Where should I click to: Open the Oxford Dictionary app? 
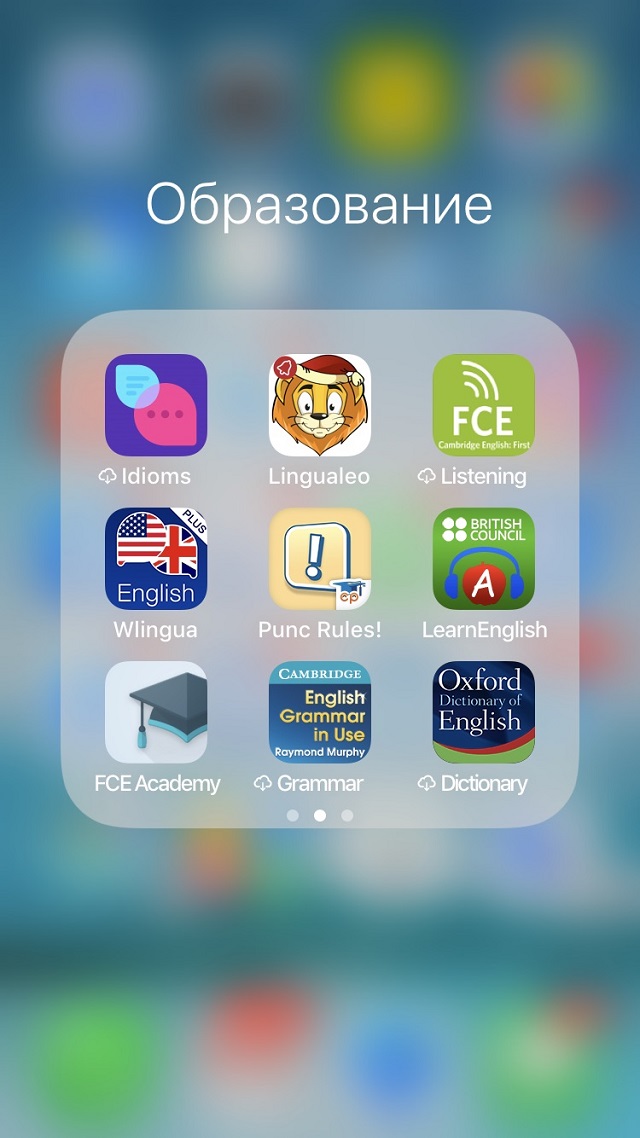(x=484, y=712)
